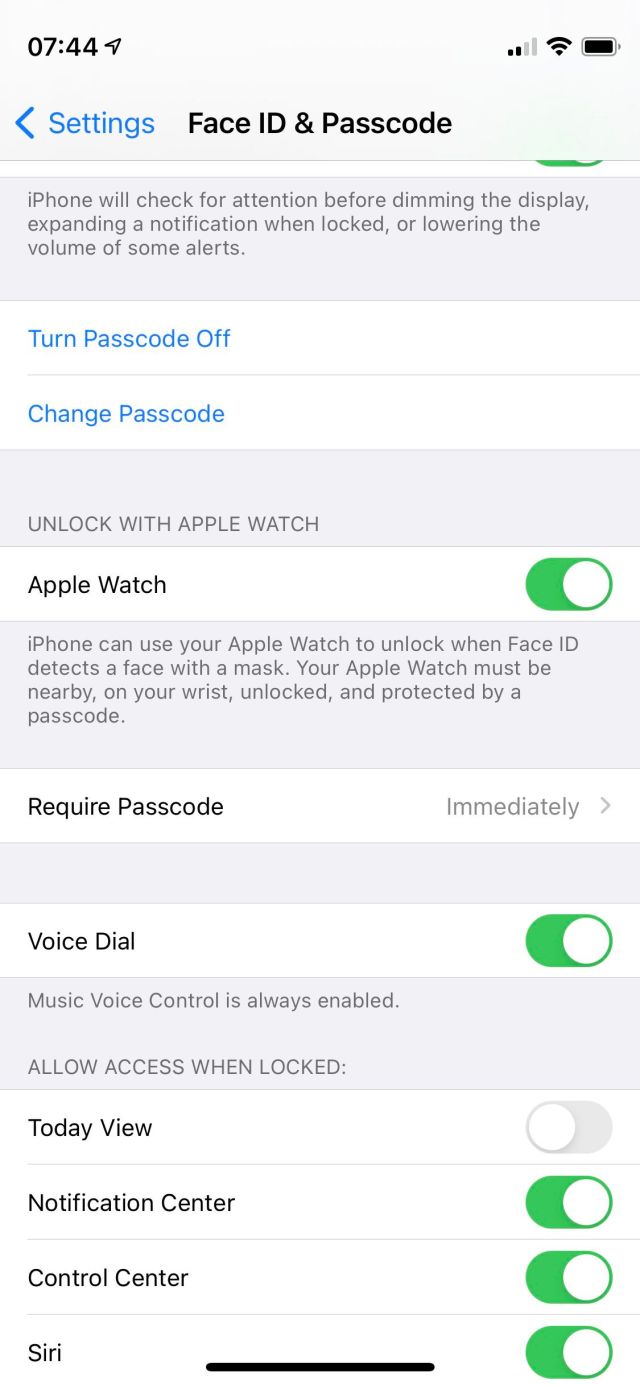640x1385 pixels.
Task: Open Change Passcode
Action: [x=126, y=413]
